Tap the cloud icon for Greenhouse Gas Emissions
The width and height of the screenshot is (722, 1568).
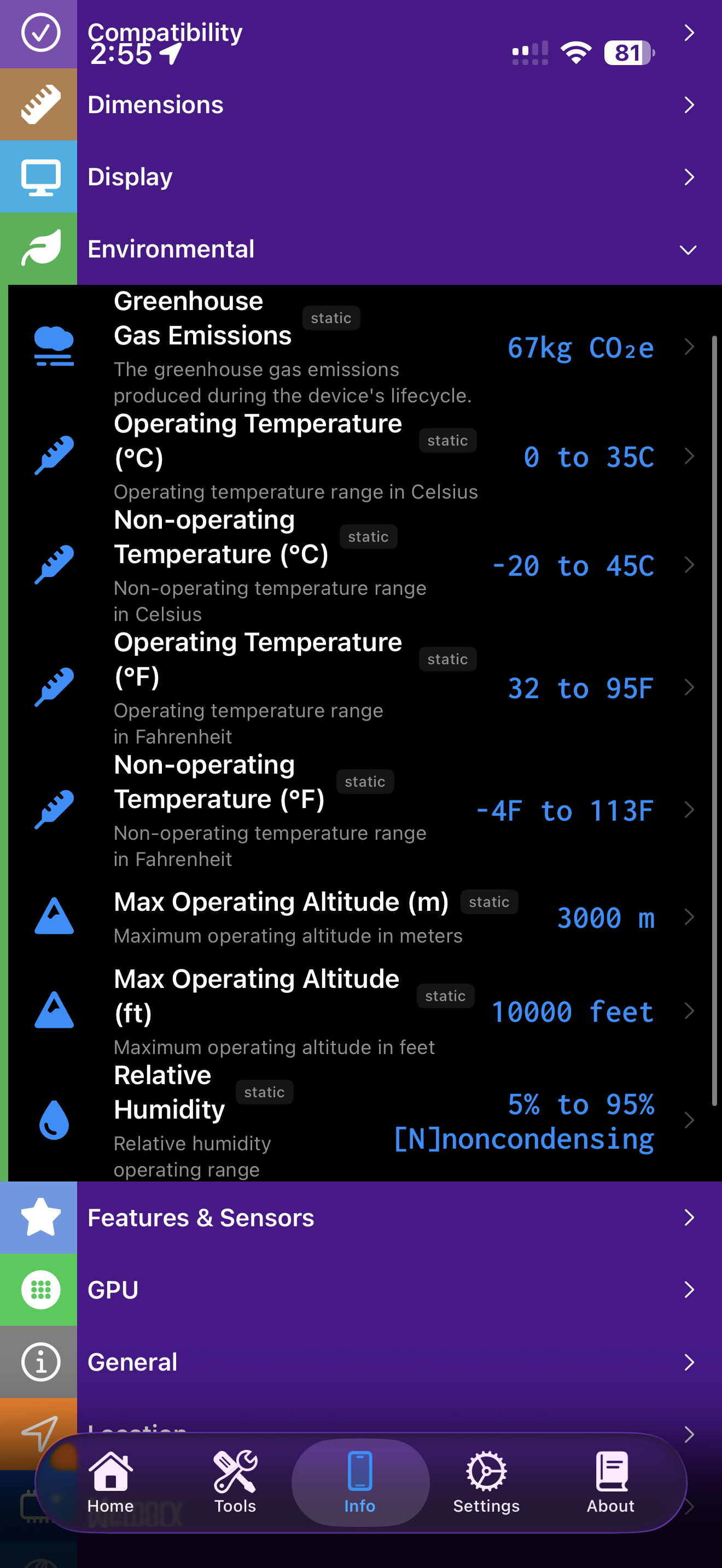coord(54,346)
